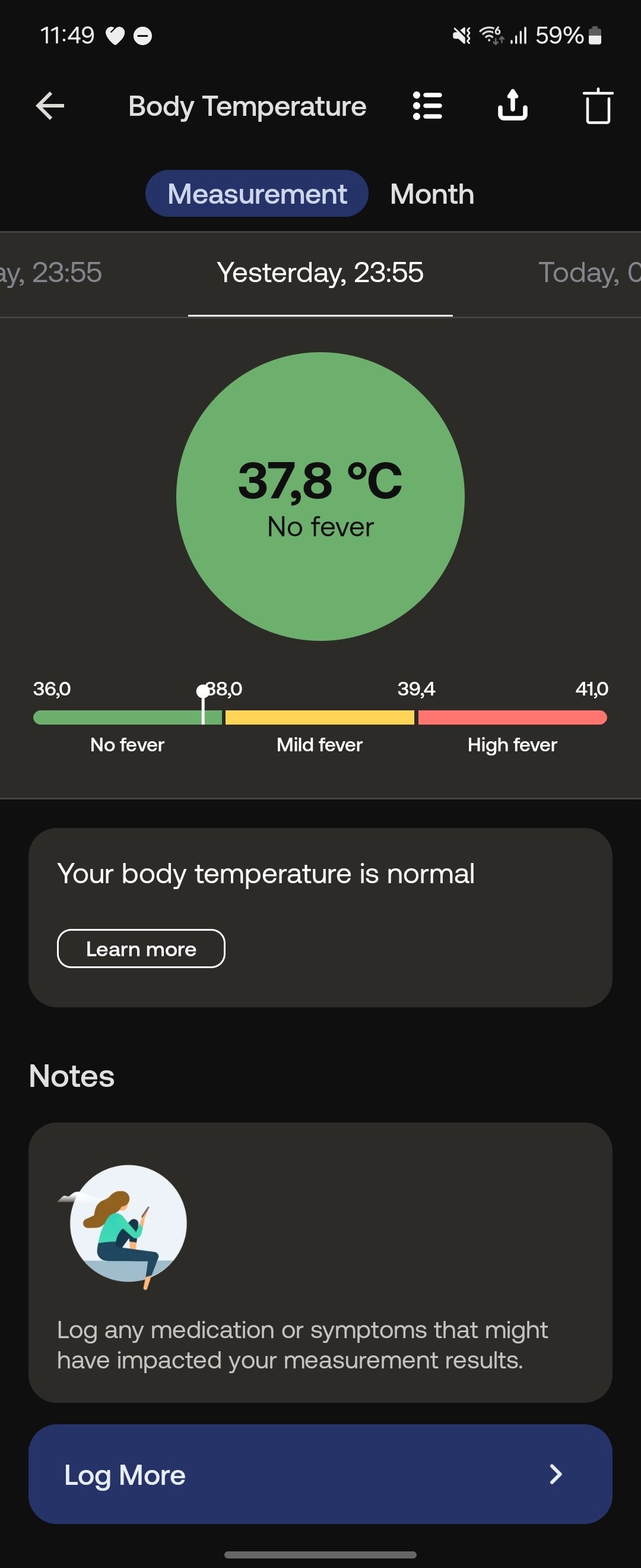
Task: Tap Learn more about normal temperature
Action: coord(141,949)
